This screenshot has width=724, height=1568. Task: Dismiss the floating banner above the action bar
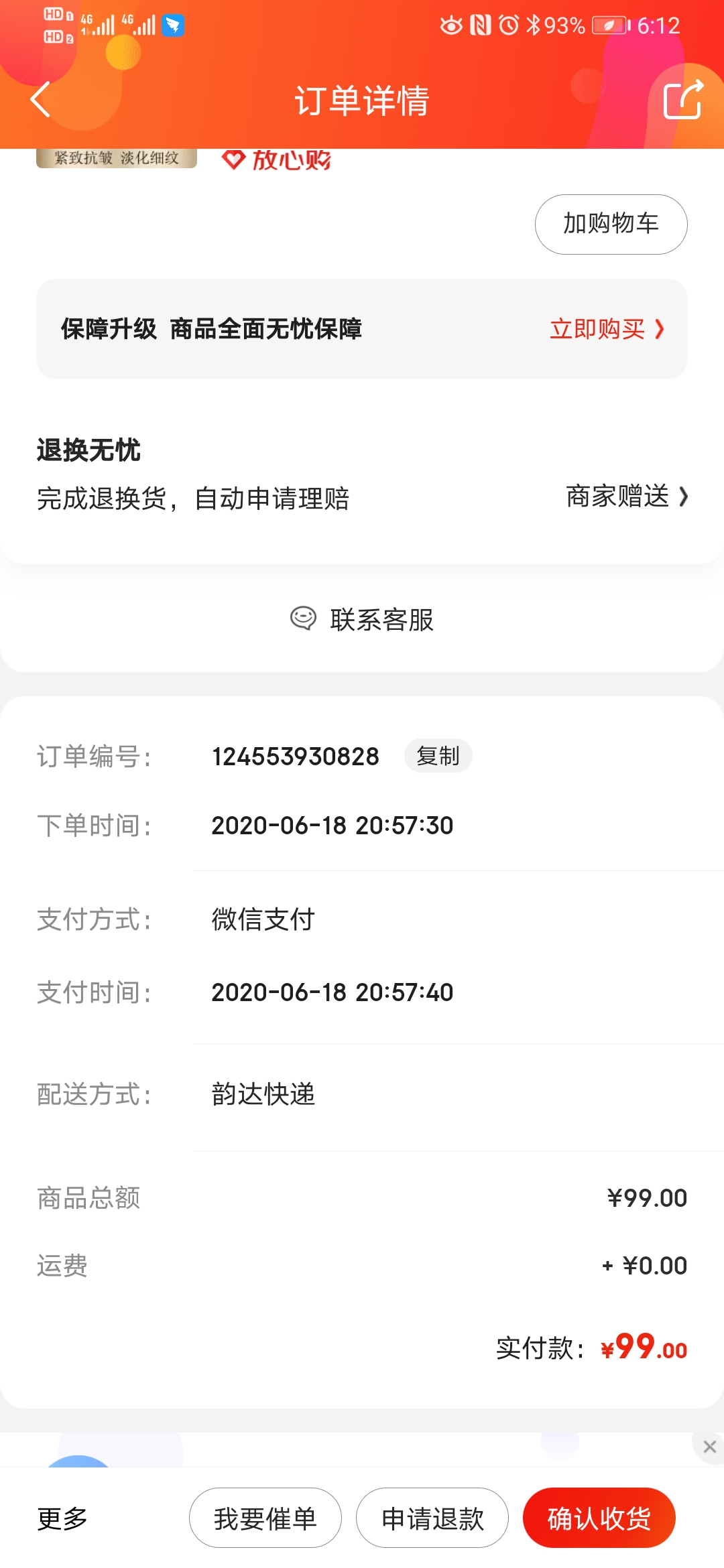click(x=709, y=1447)
